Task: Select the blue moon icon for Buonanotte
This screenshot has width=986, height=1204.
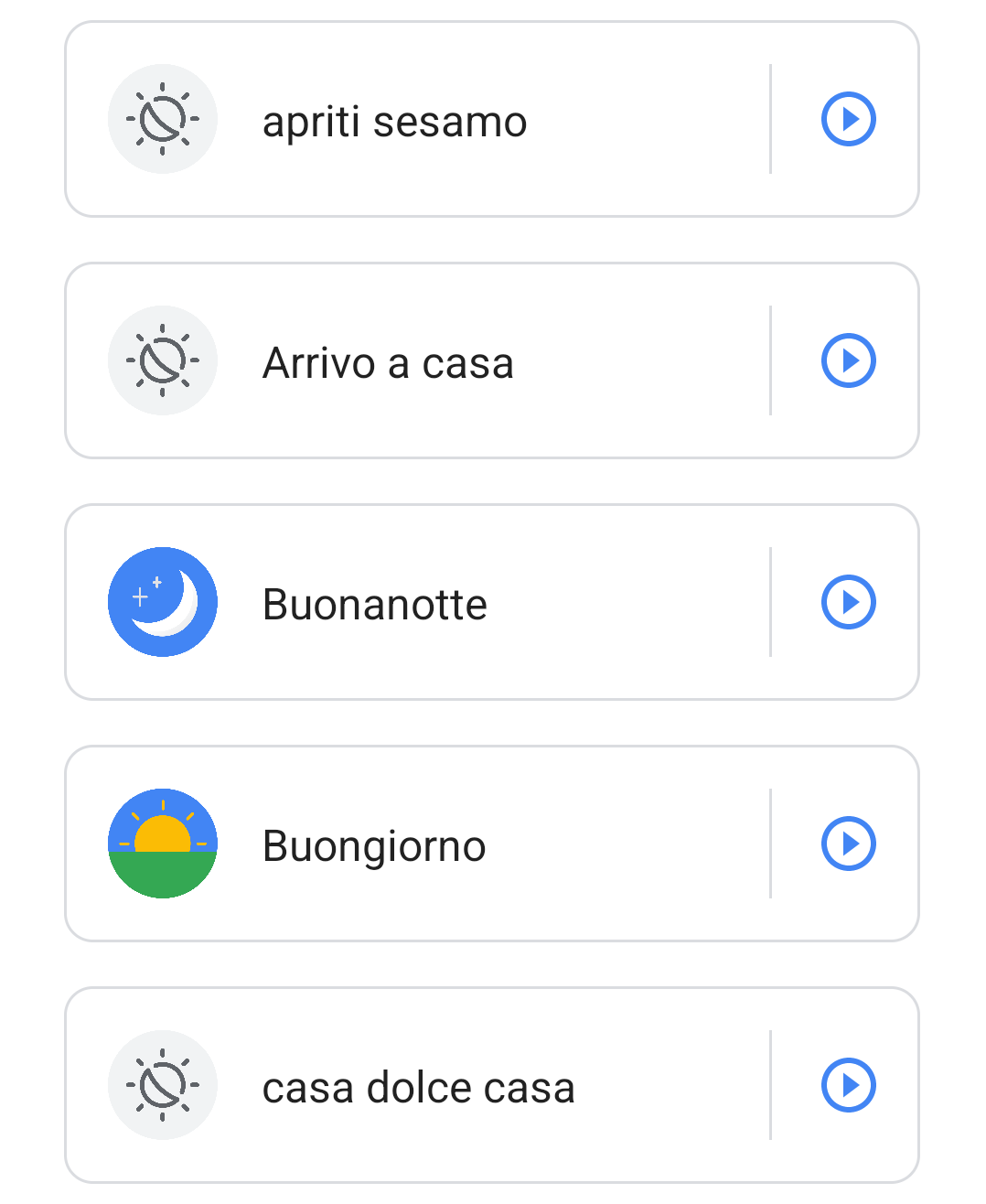Action: [x=163, y=601]
